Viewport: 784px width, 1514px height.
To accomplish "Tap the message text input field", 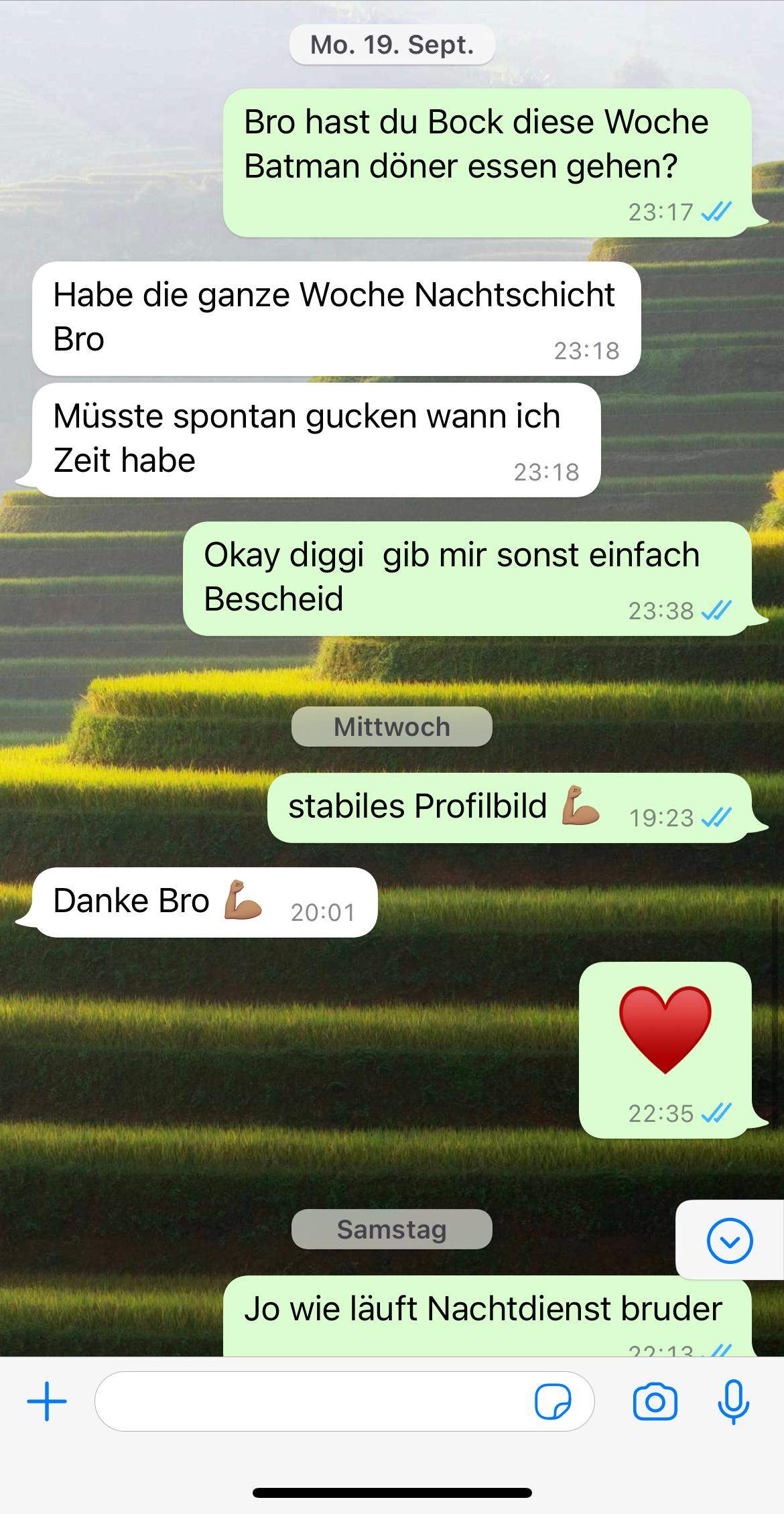I will click(x=308, y=1401).
